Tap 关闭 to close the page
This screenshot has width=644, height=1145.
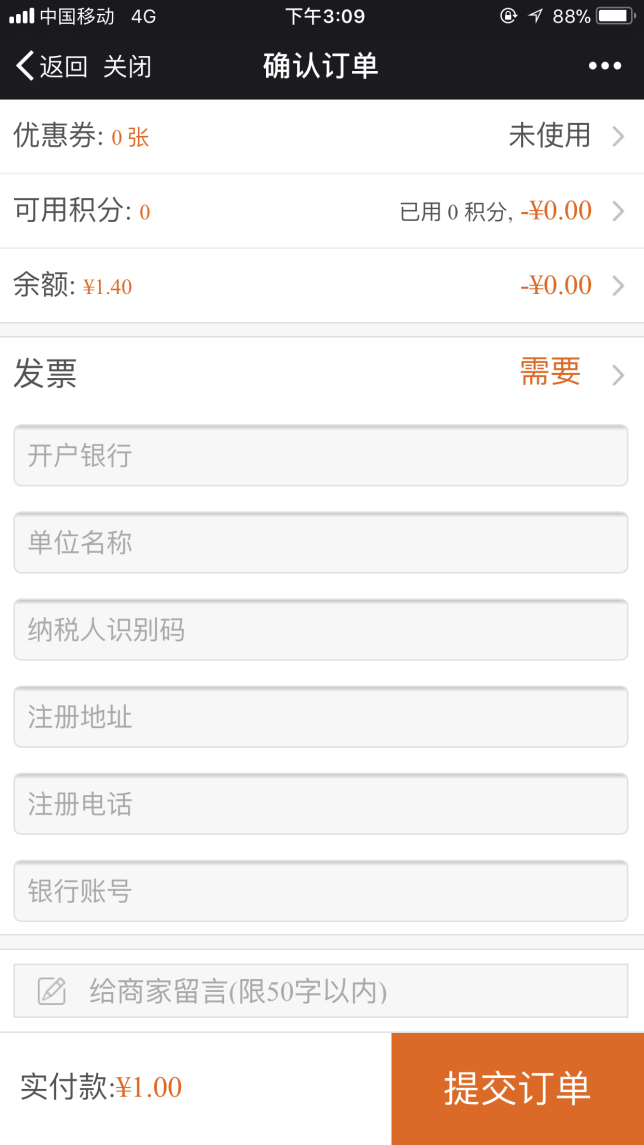127,67
